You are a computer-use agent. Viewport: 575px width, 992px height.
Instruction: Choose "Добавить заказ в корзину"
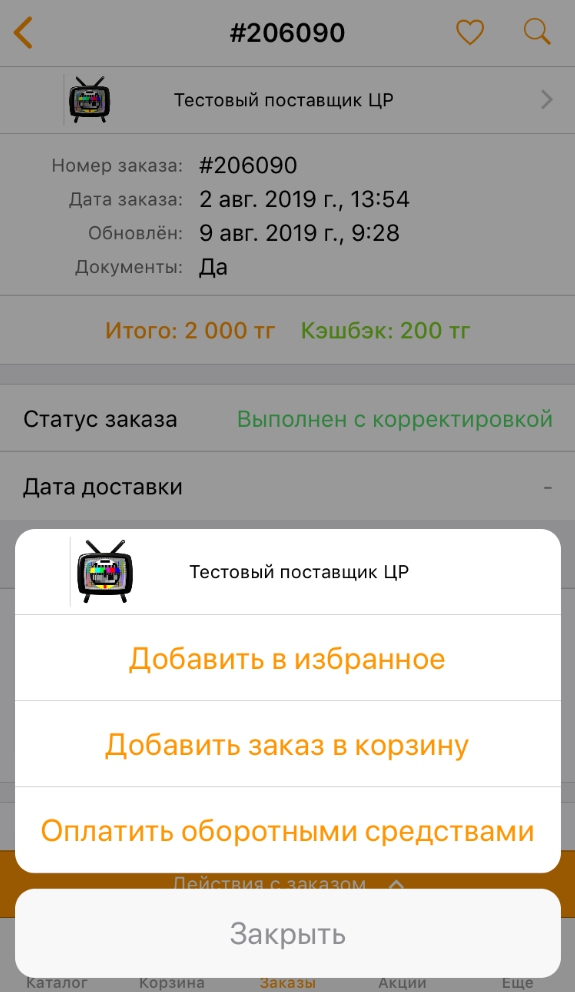(x=287, y=744)
